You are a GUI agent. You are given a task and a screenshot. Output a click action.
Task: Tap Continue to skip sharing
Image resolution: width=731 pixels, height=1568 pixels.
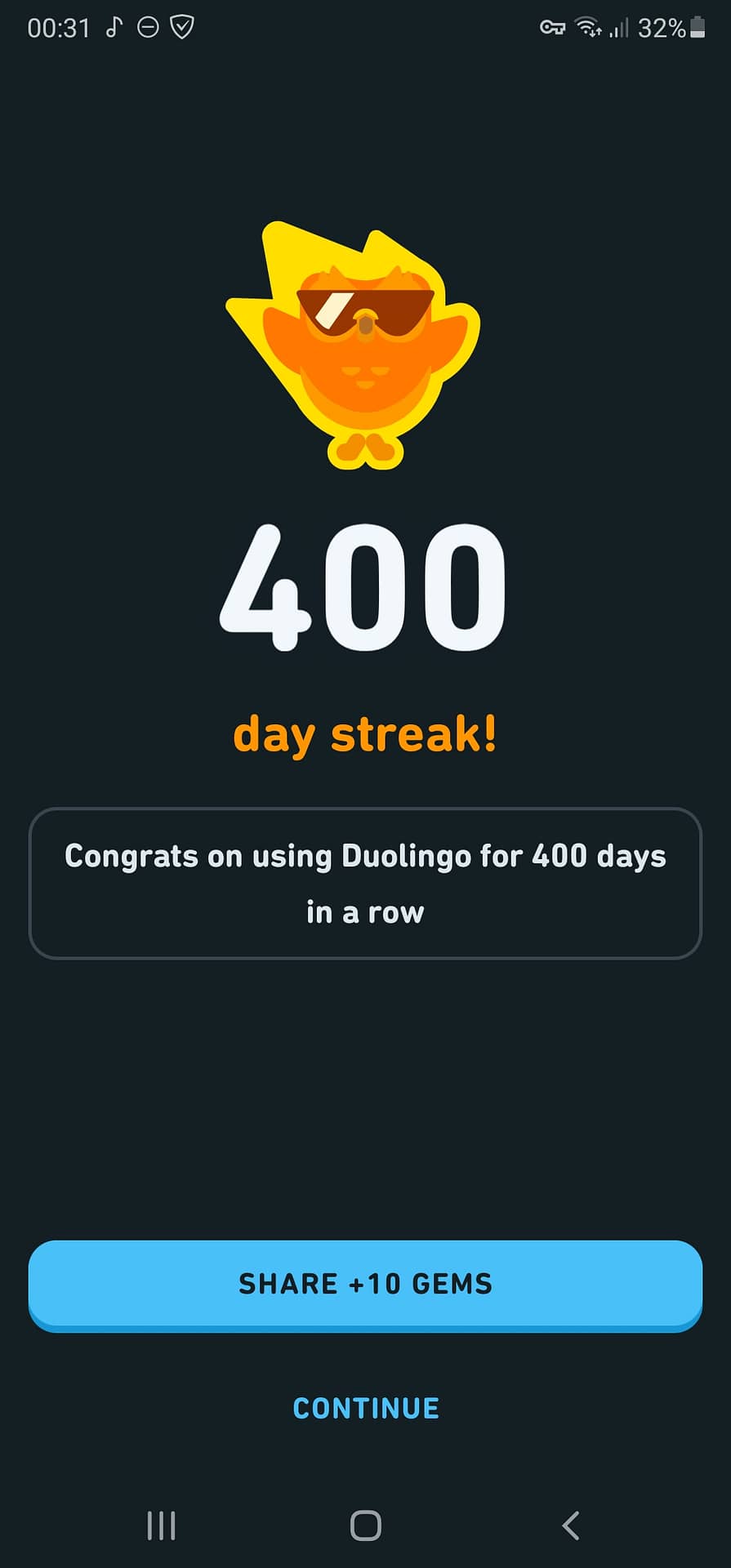click(366, 1408)
